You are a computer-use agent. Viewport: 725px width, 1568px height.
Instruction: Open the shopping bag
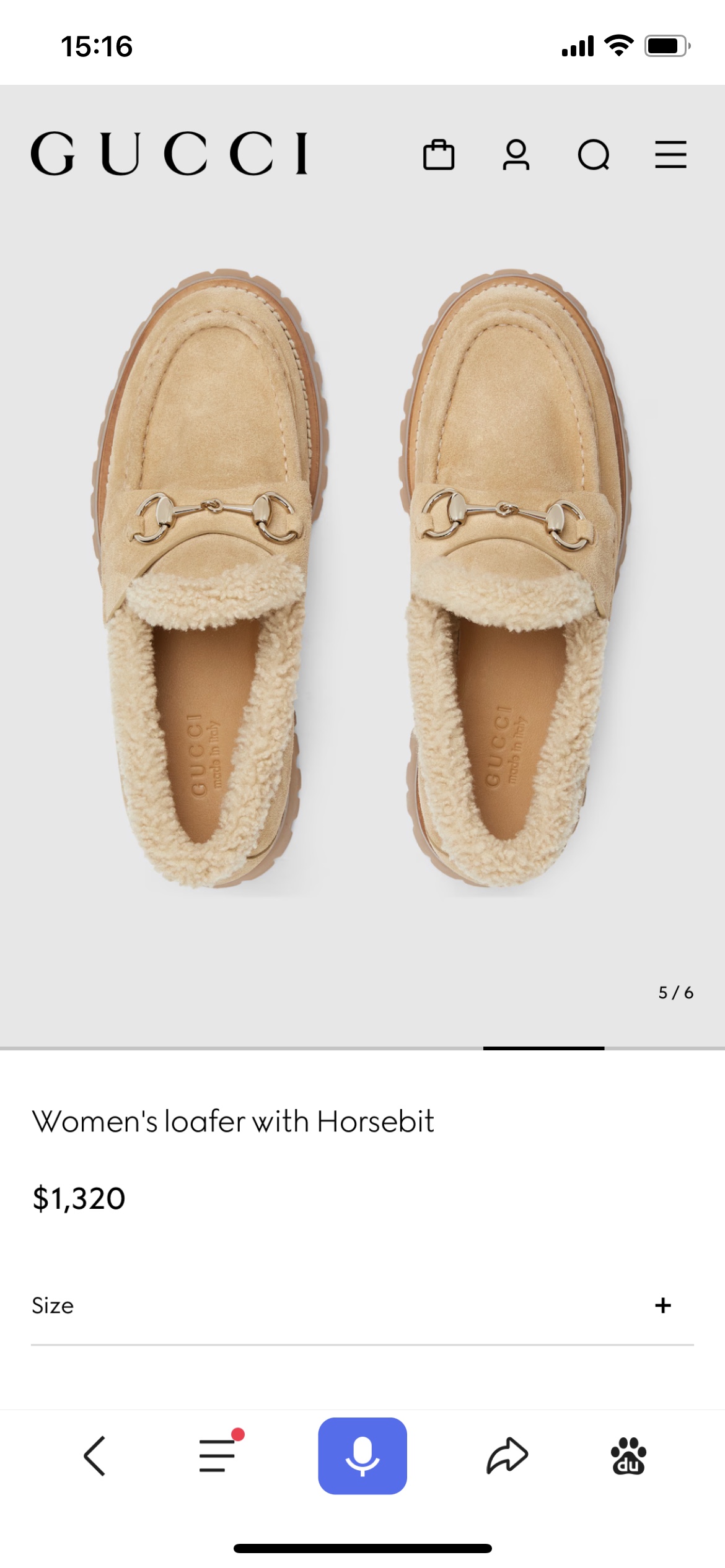[x=439, y=154]
